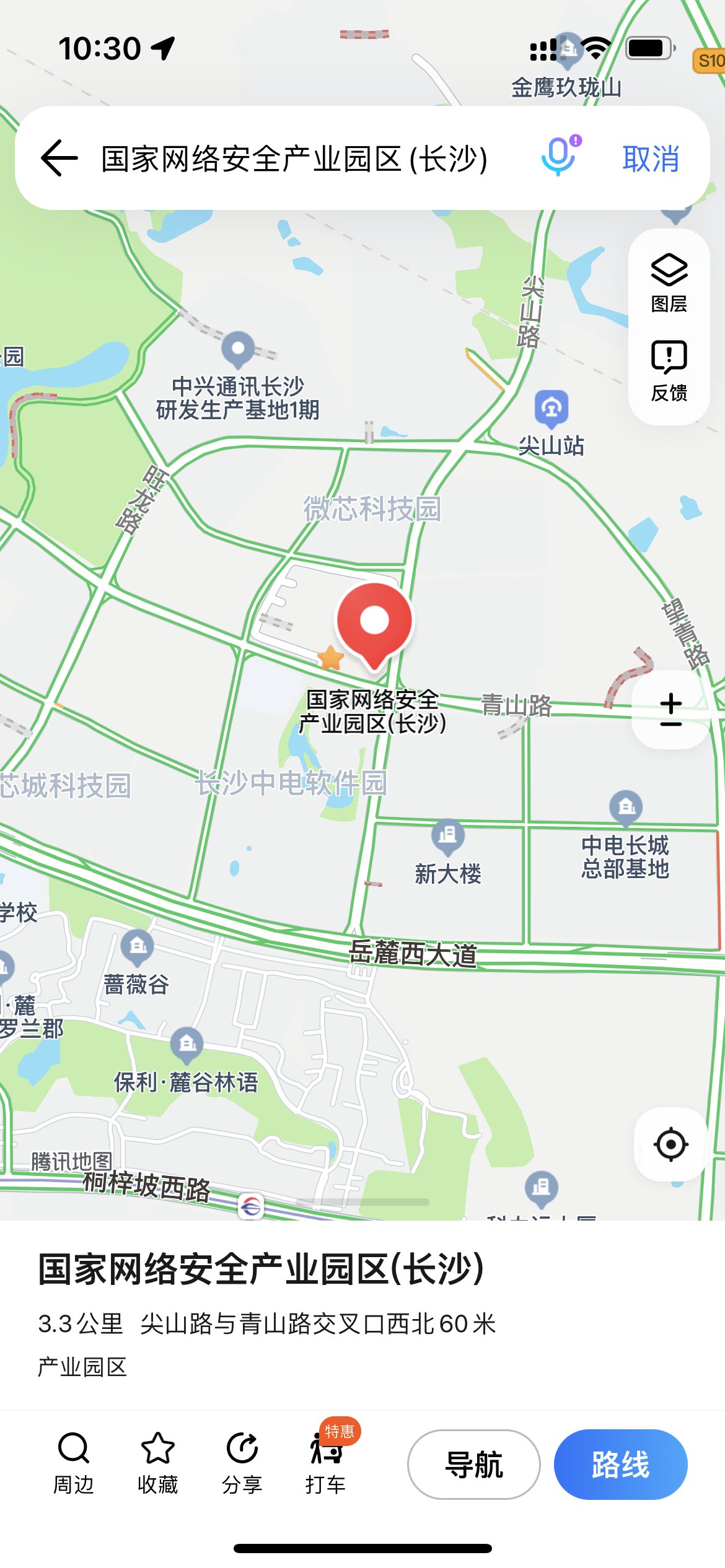Viewport: 725px width, 1568px height.
Task: Cancel the search with 取消
Action: click(651, 159)
